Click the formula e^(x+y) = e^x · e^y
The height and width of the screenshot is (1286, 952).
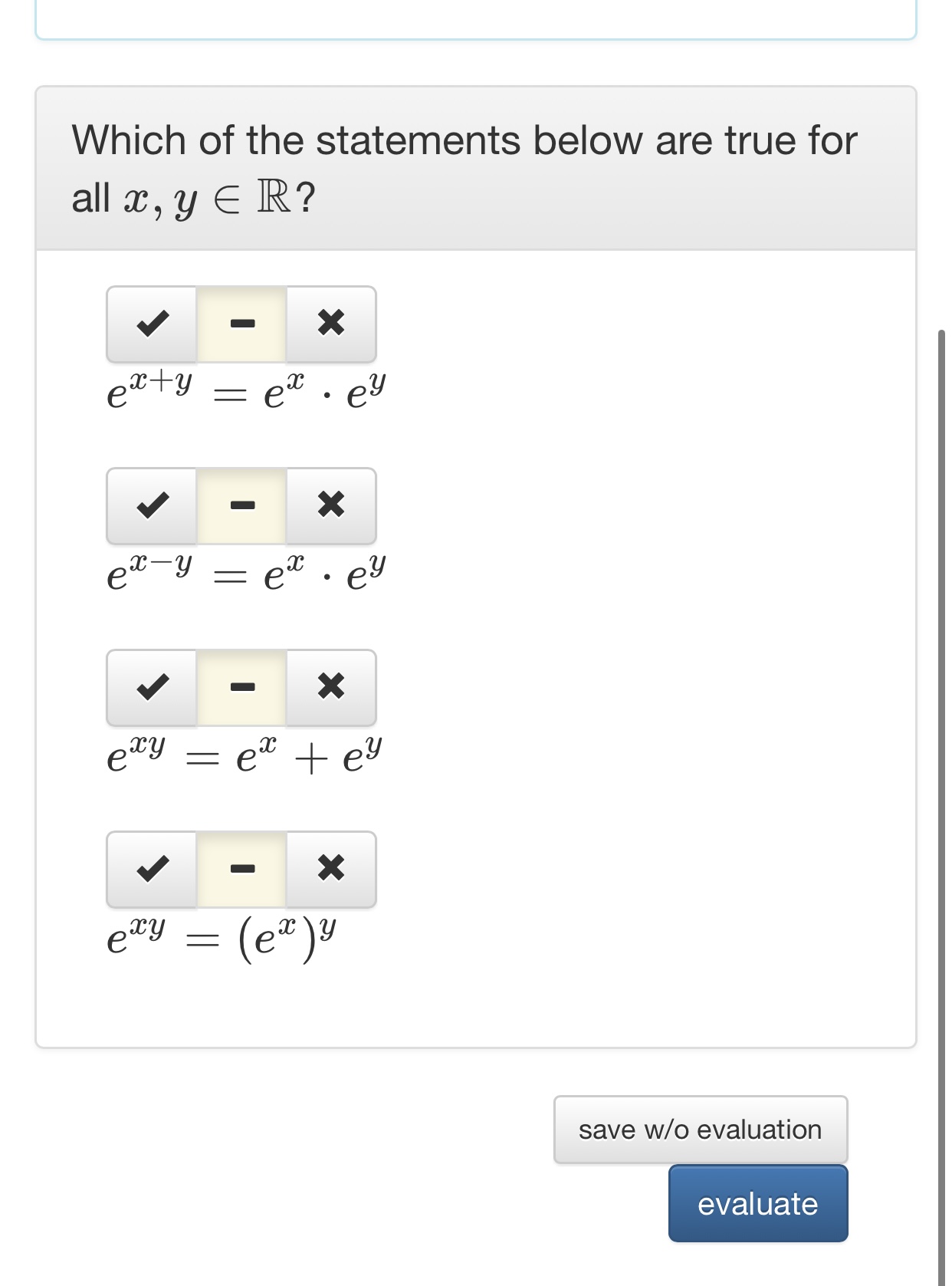tap(245, 393)
